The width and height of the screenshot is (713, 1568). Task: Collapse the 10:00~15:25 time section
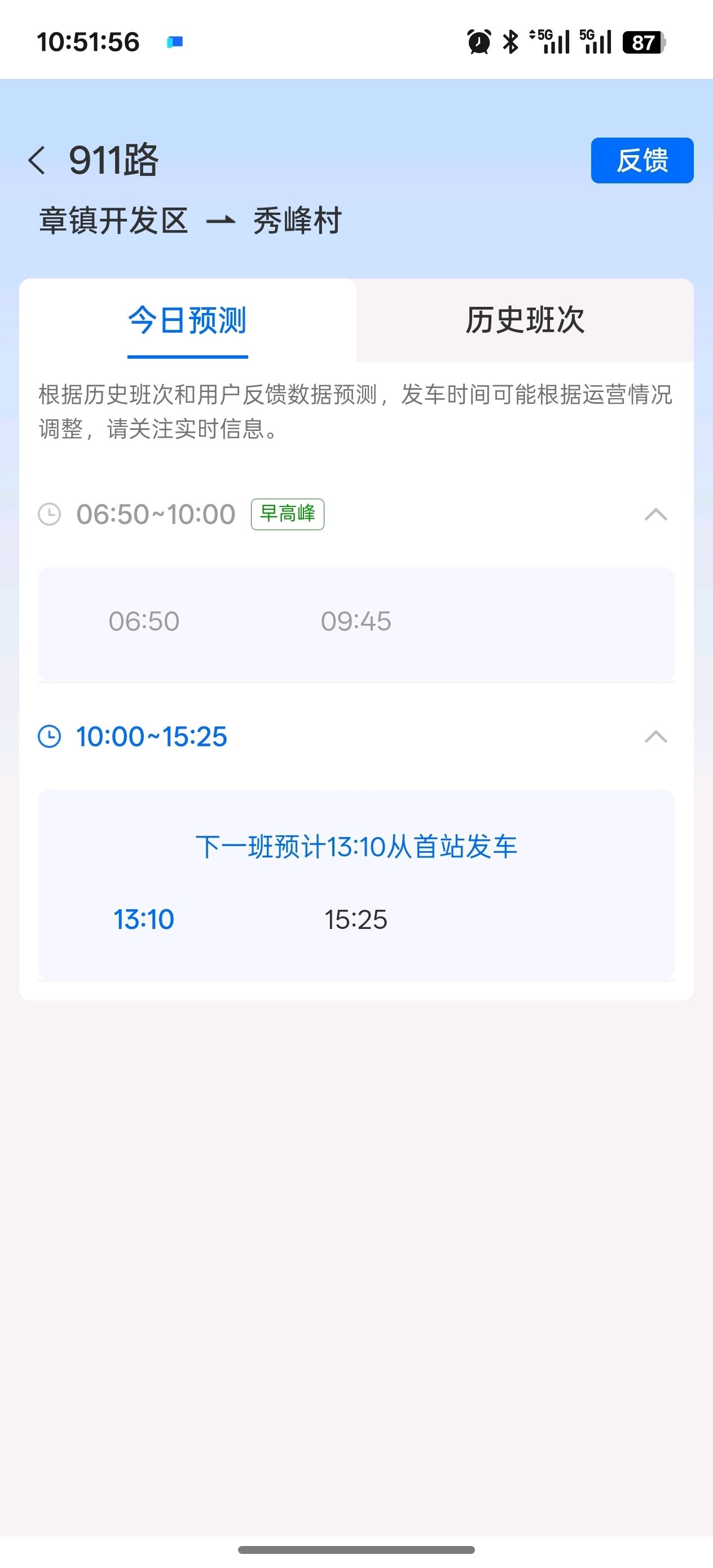point(656,737)
